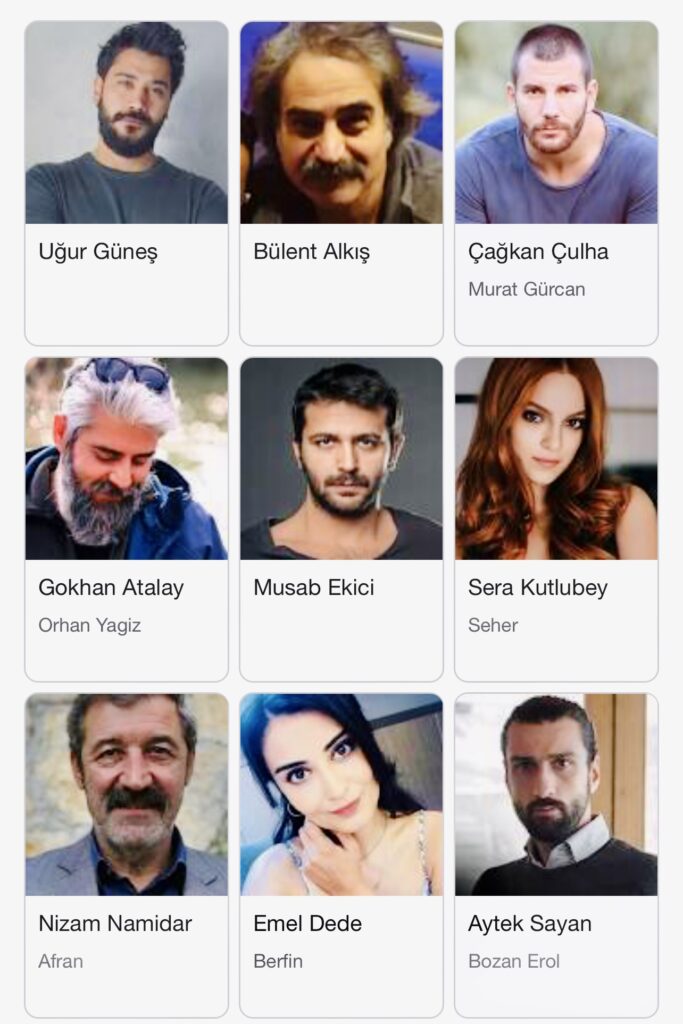View Çağkan Çulha's cast card

[x=556, y=184]
